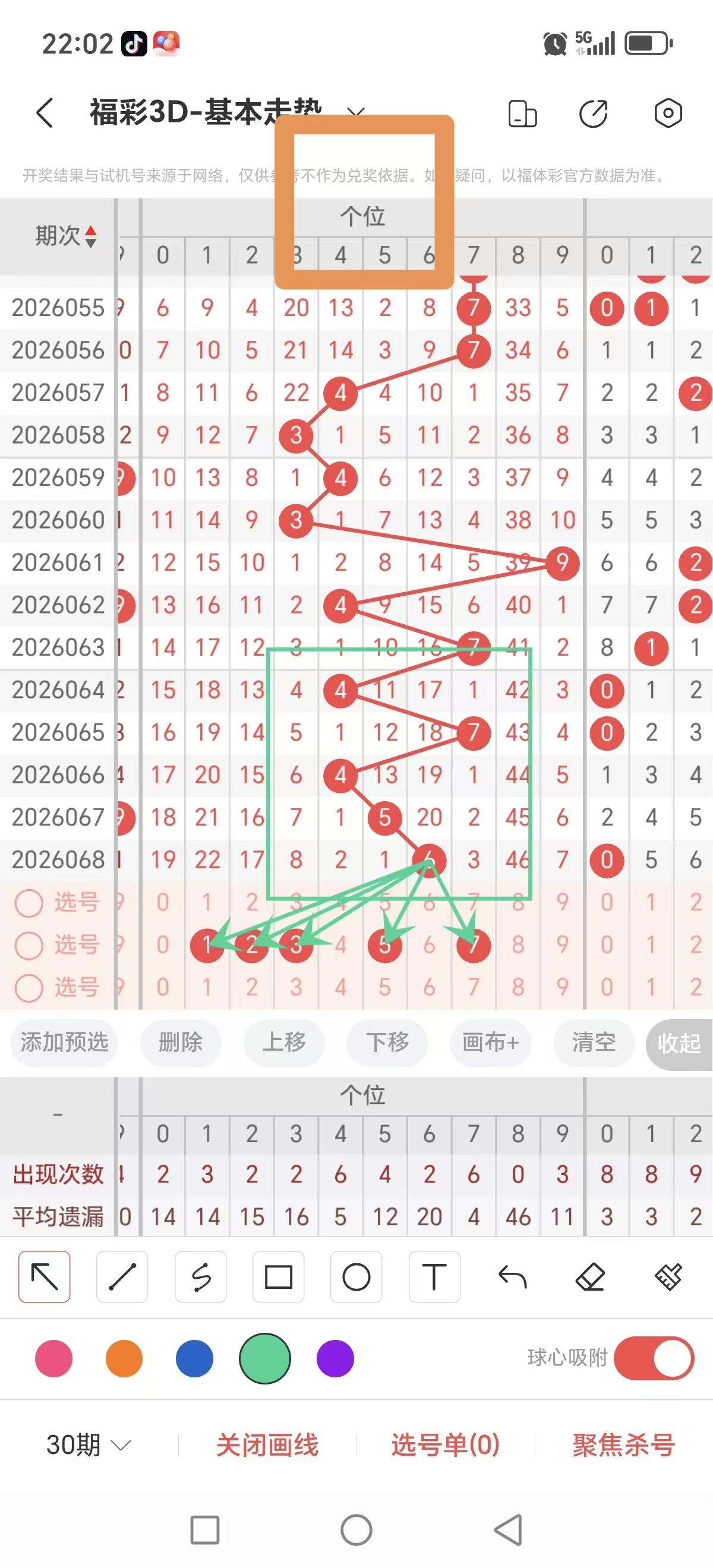
Task: Open the 30期 period dropdown
Action: coord(85,1443)
